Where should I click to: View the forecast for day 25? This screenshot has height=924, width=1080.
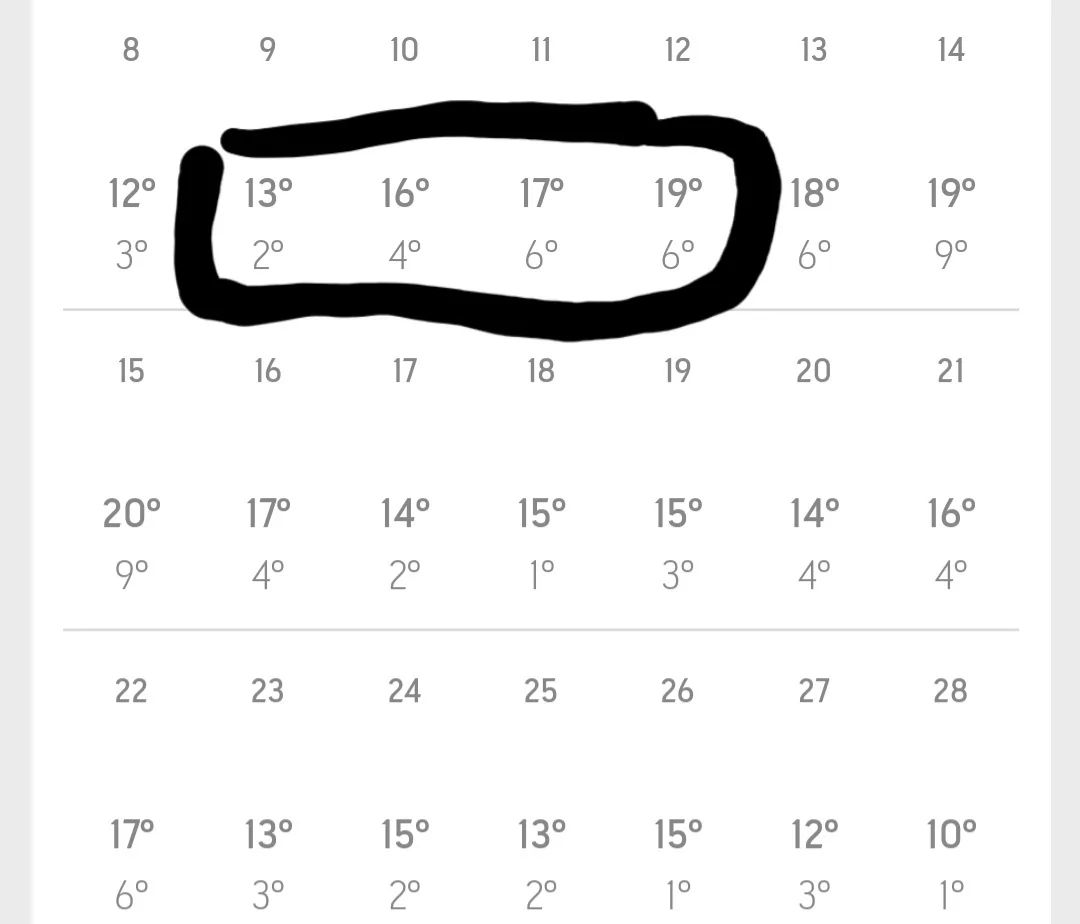click(540, 691)
